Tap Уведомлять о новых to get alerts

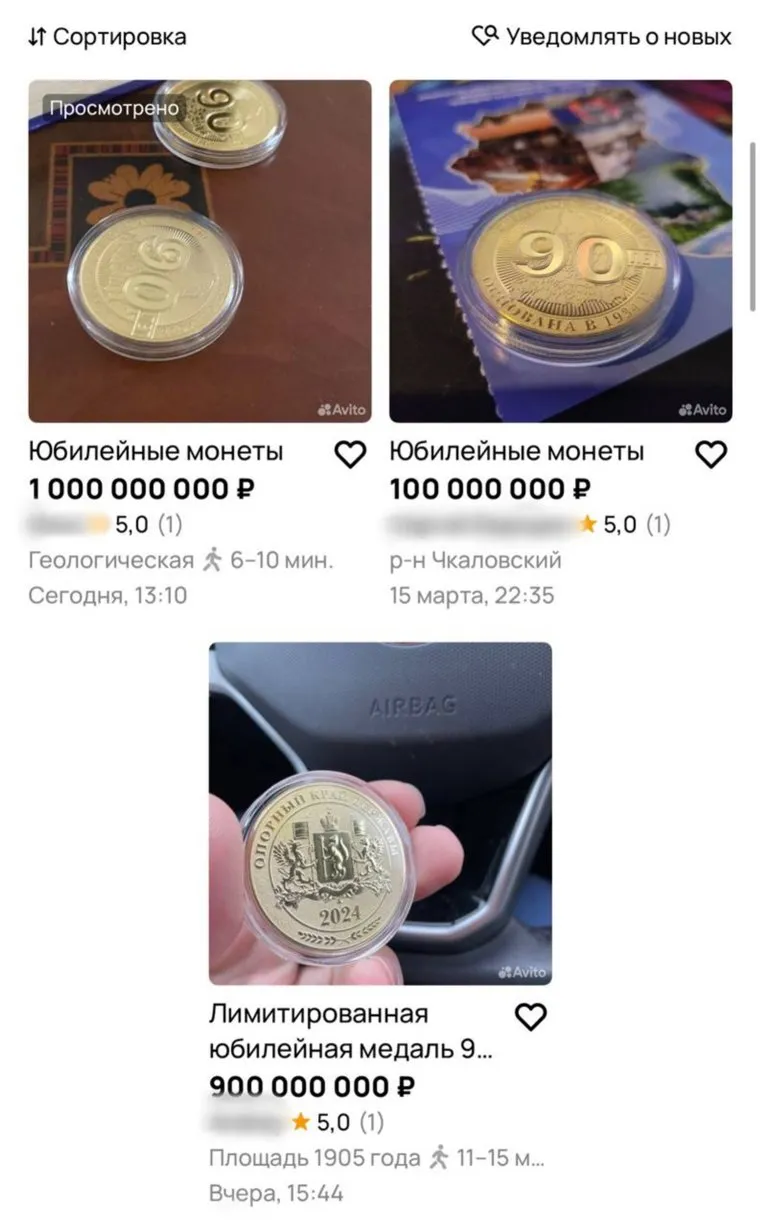(x=602, y=38)
